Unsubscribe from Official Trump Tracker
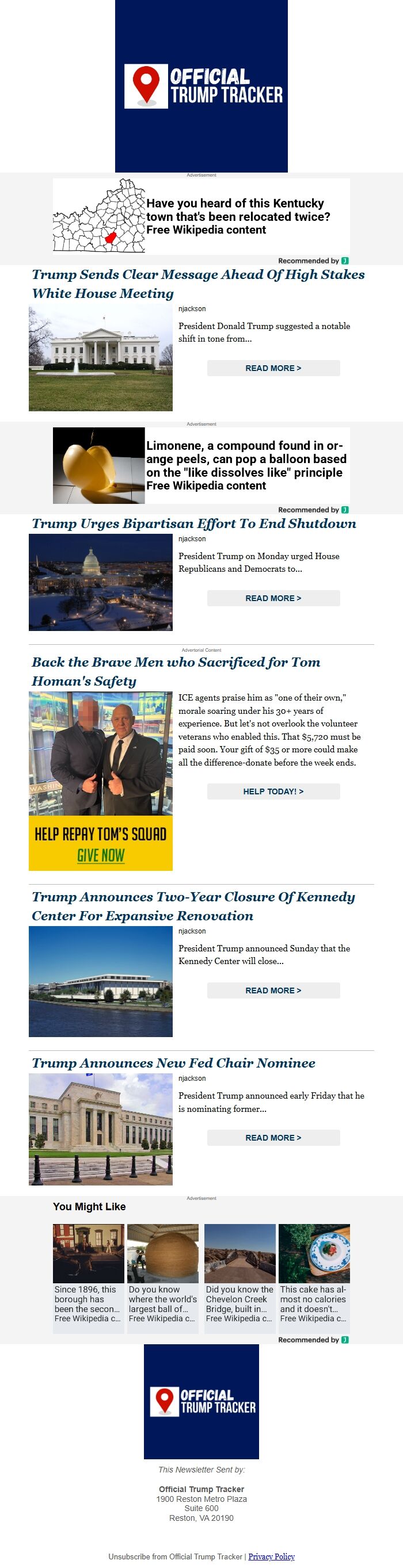 click(x=175, y=1556)
